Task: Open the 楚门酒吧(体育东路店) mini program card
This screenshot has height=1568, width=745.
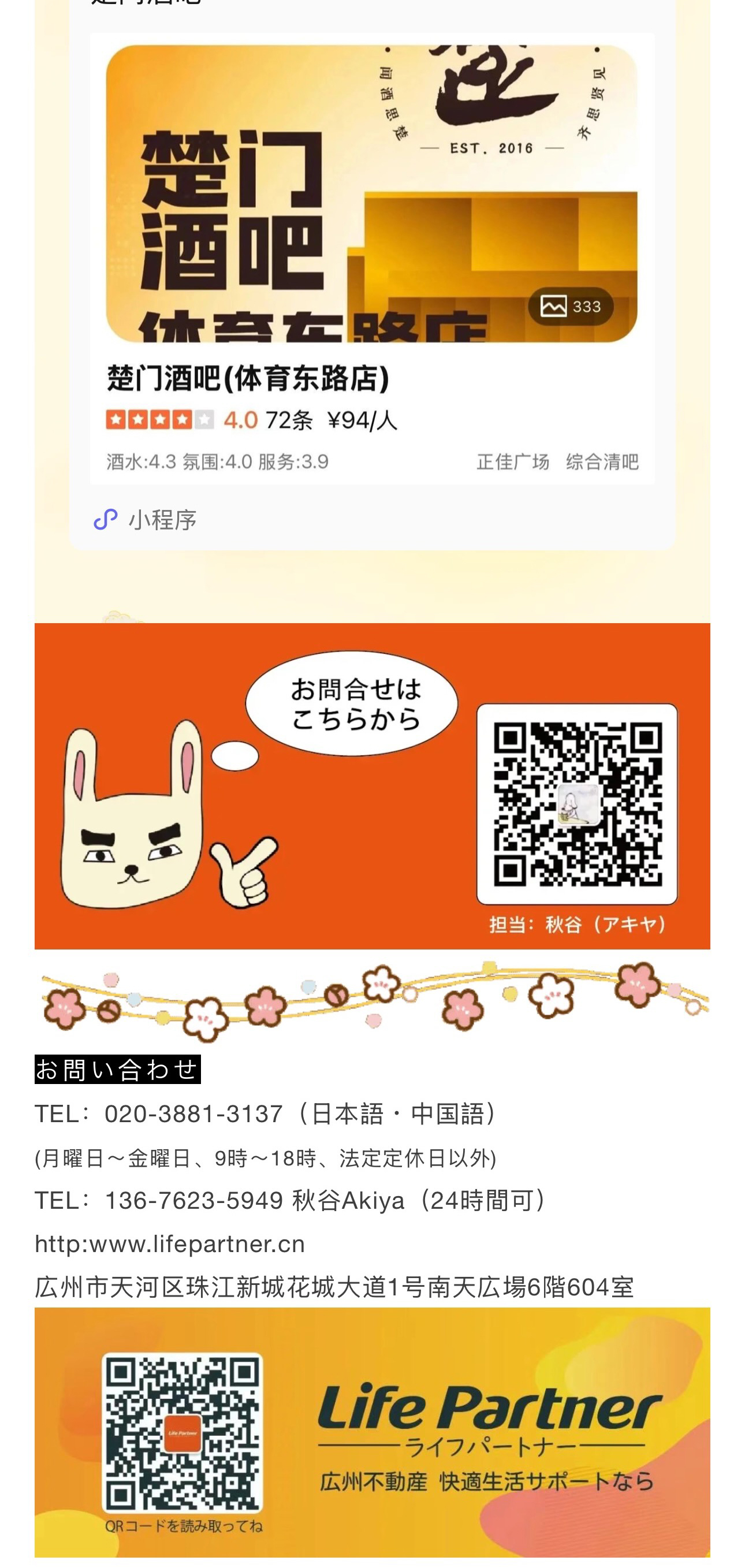Action: (x=372, y=259)
